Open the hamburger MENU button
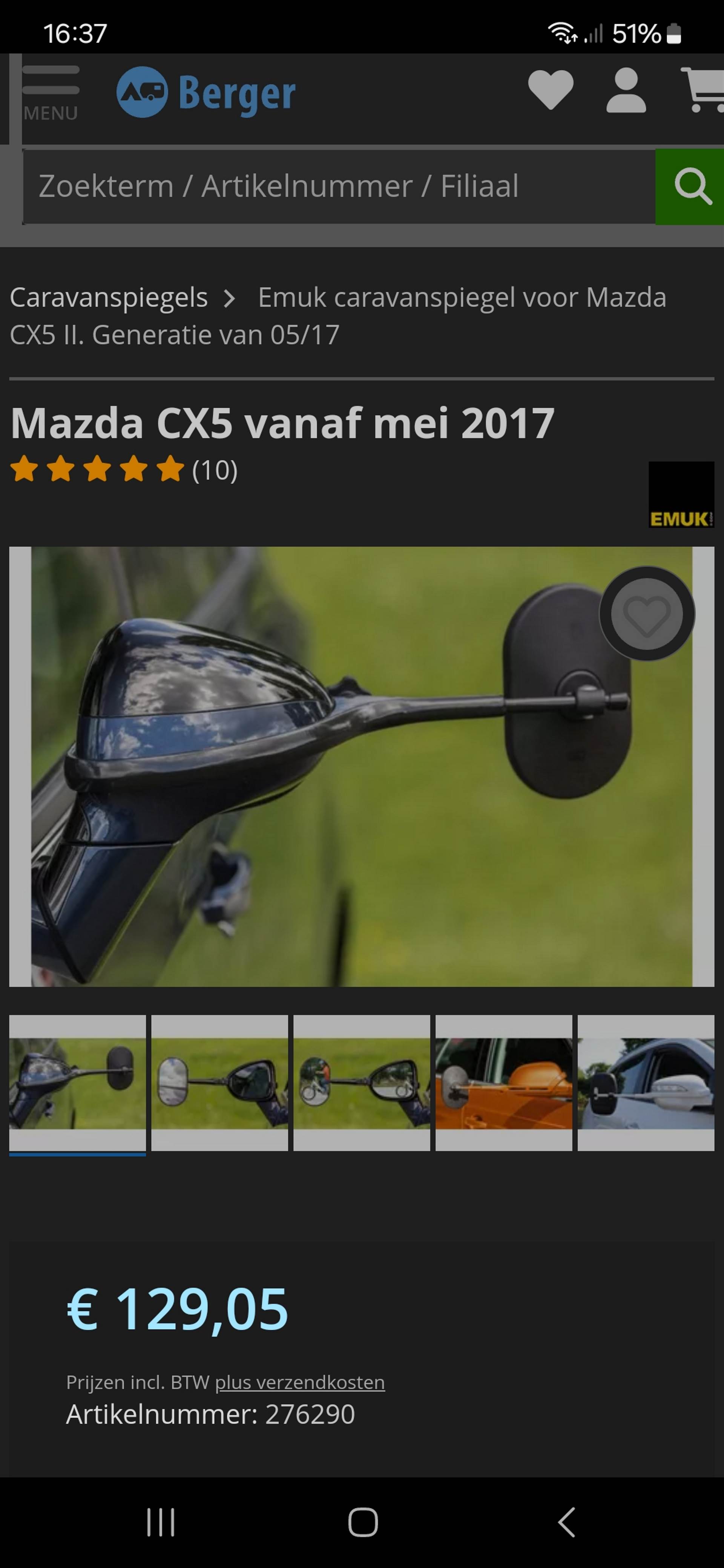Screen dimensions: 724x1568 pyautogui.click(x=51, y=93)
